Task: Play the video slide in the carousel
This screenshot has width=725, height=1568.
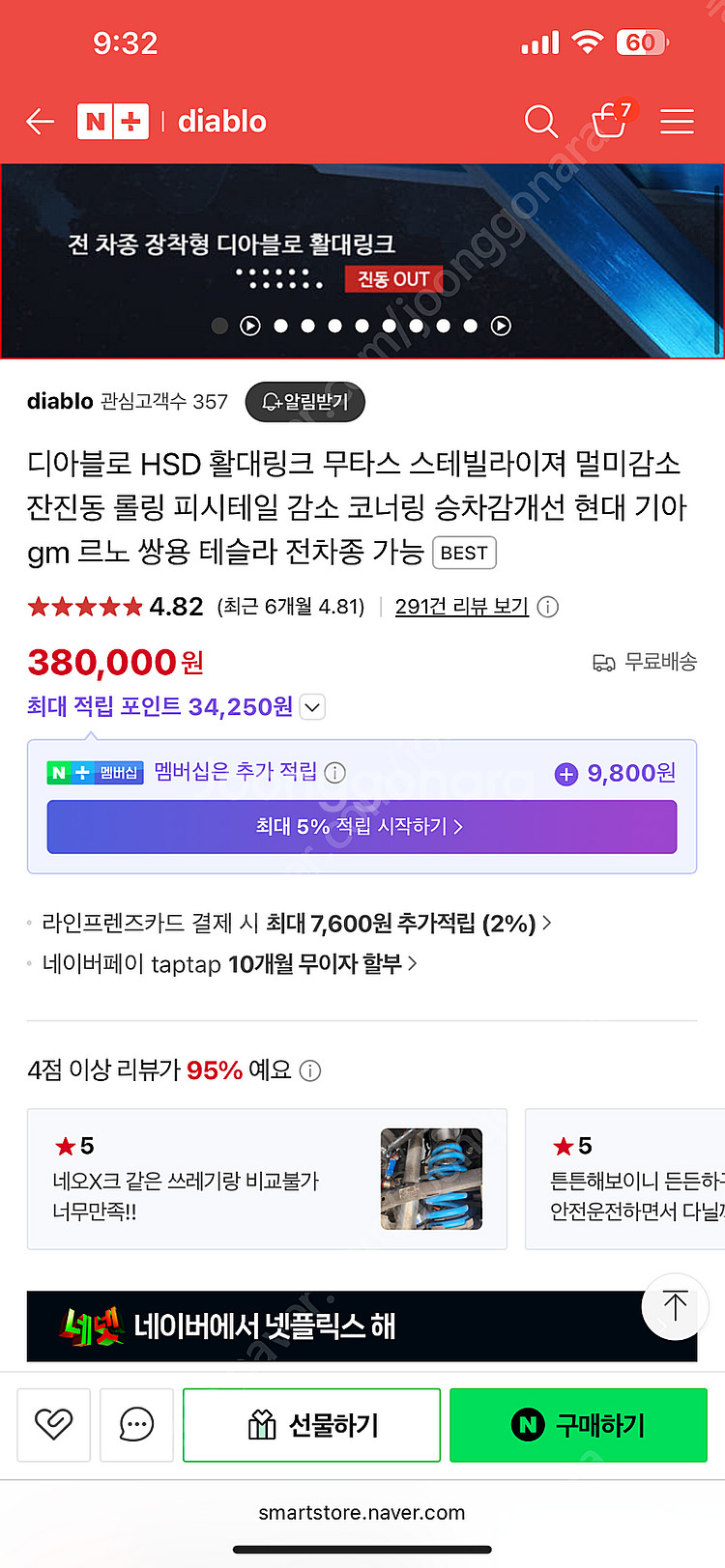Action: pos(250,326)
